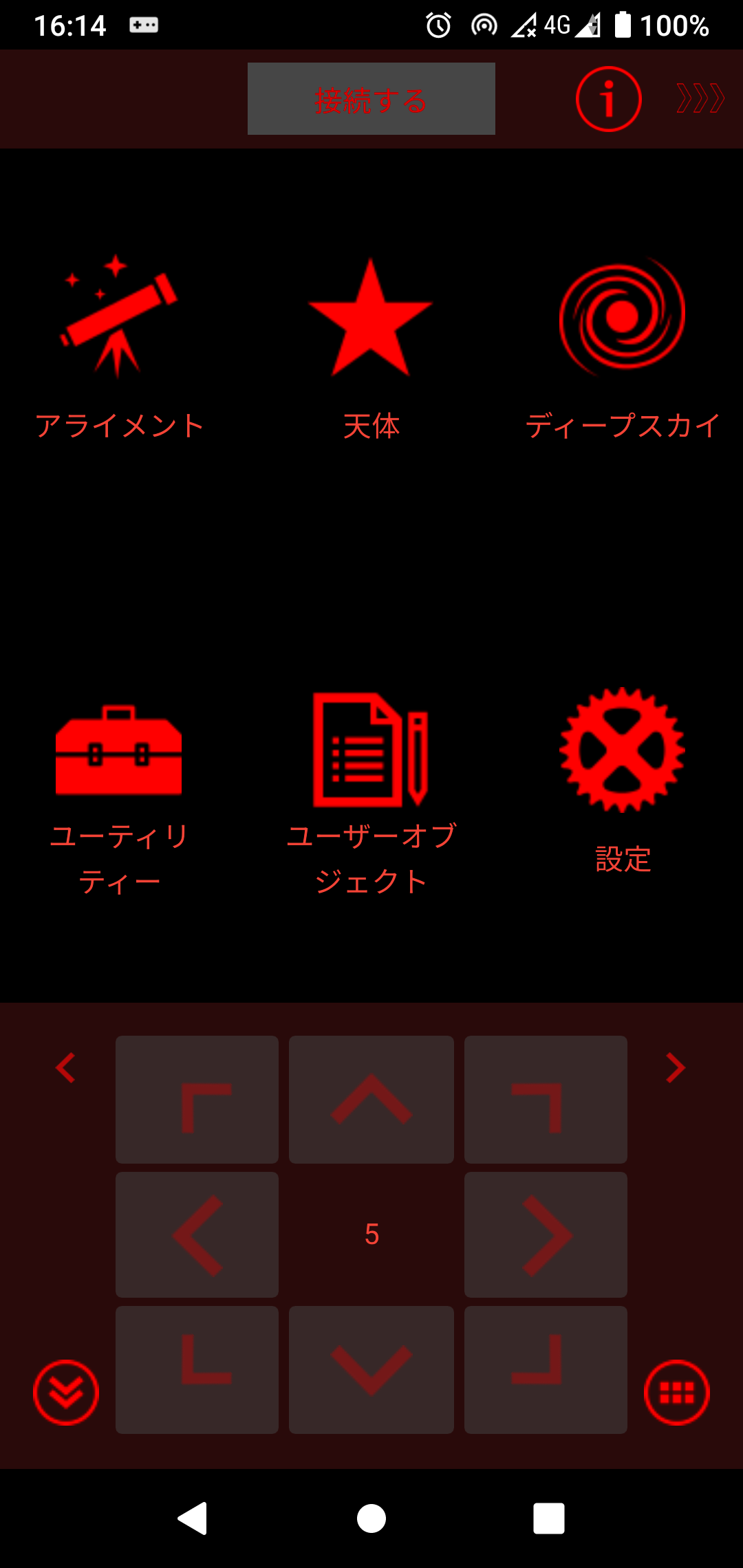Open 設定 settings gear
Screen dimensions: 743x1568
pyautogui.click(x=623, y=781)
